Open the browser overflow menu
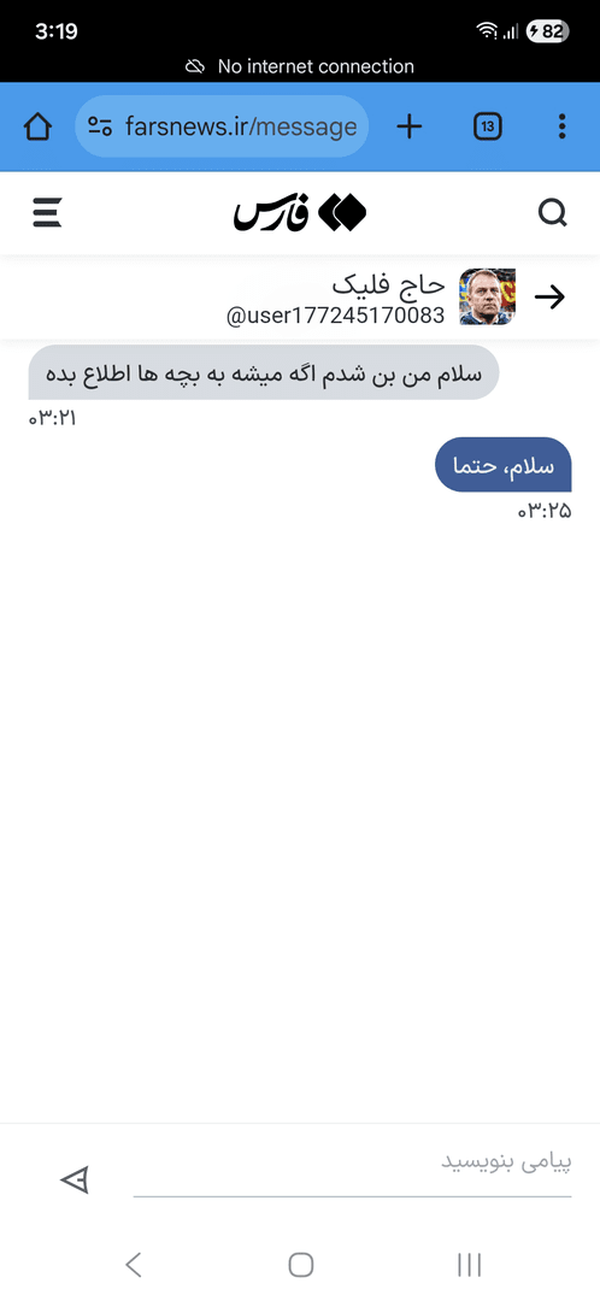 coord(562,127)
